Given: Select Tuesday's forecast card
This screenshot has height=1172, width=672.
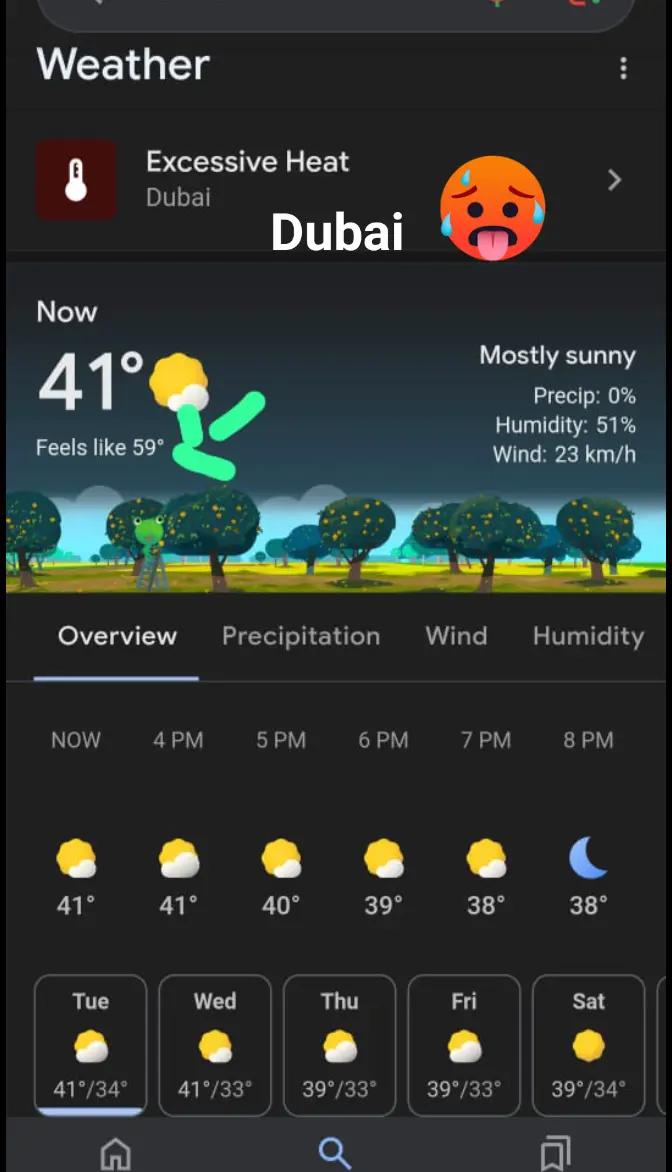Looking at the screenshot, I should (90, 1044).
